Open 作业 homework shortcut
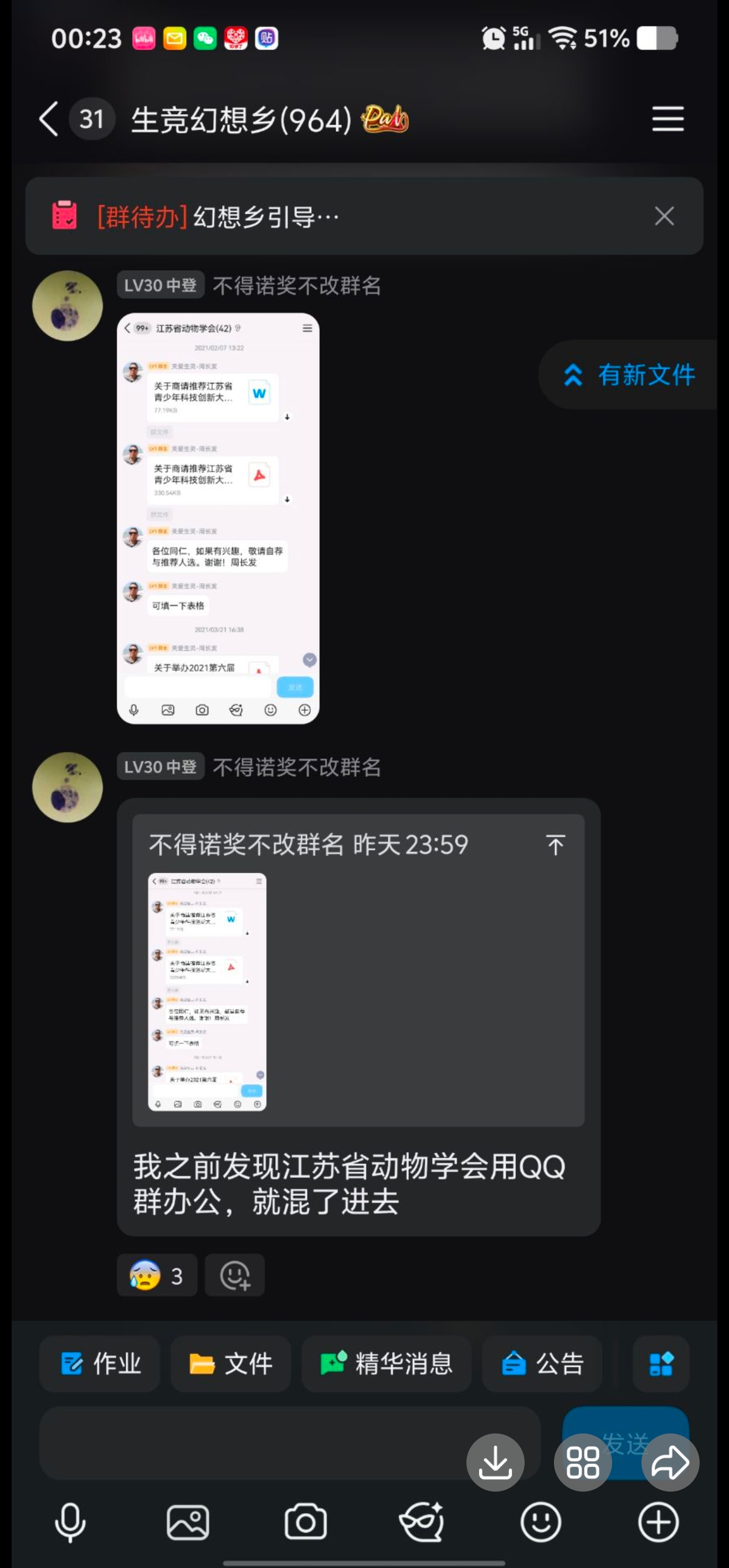Viewport: 729px width, 1568px height. (x=100, y=1364)
